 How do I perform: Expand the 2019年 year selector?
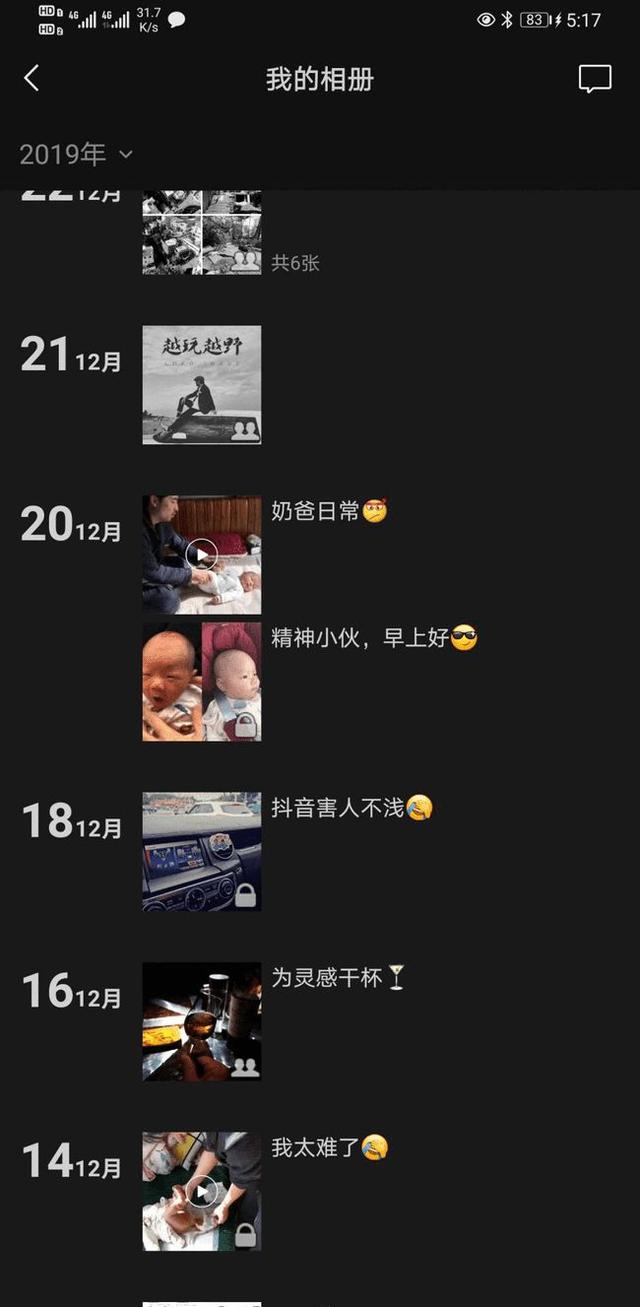pyautogui.click(x=76, y=154)
